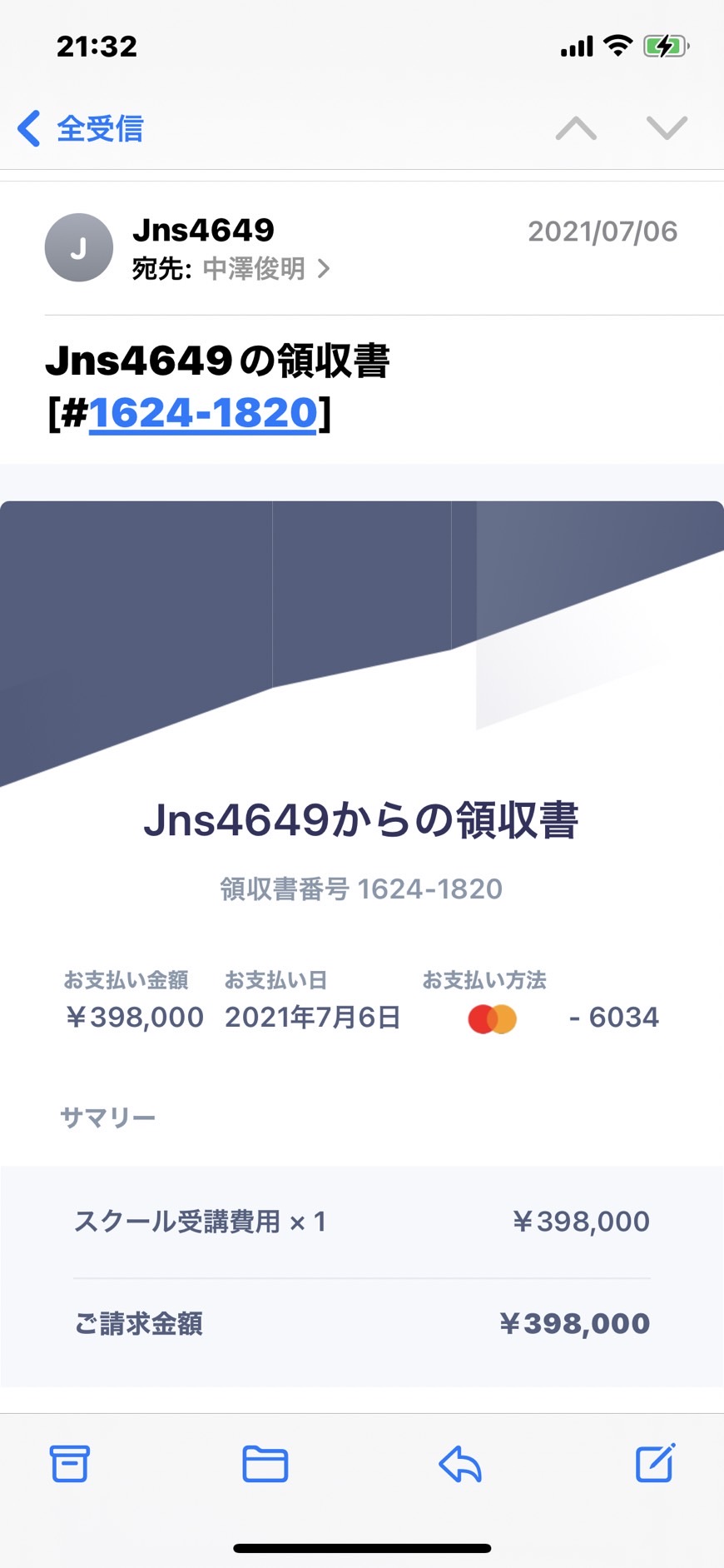Image resolution: width=724 pixels, height=1568 pixels.
Task: Tap the Jns4649 sender avatar
Action: pyautogui.click(x=79, y=247)
